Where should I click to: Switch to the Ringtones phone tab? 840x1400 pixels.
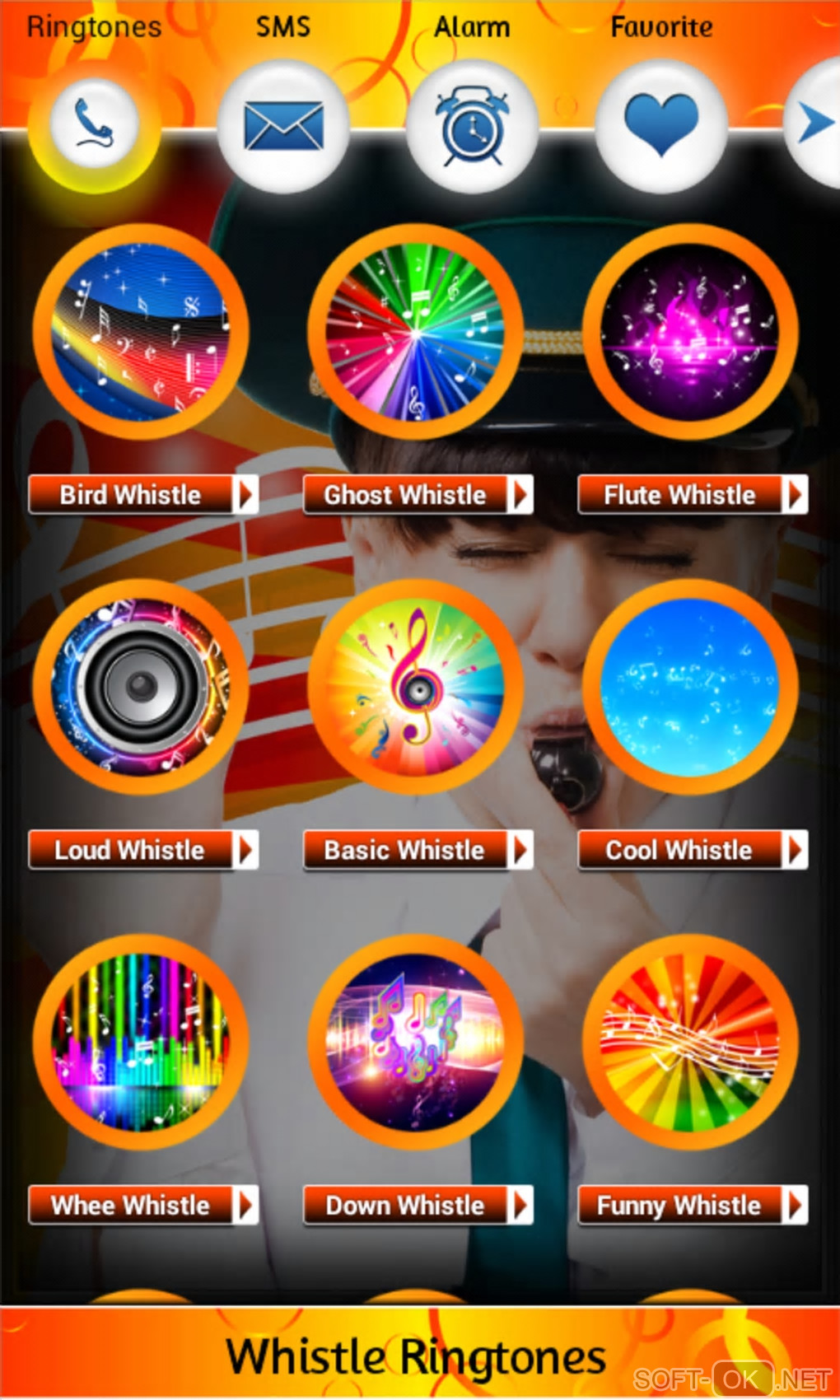(x=93, y=125)
